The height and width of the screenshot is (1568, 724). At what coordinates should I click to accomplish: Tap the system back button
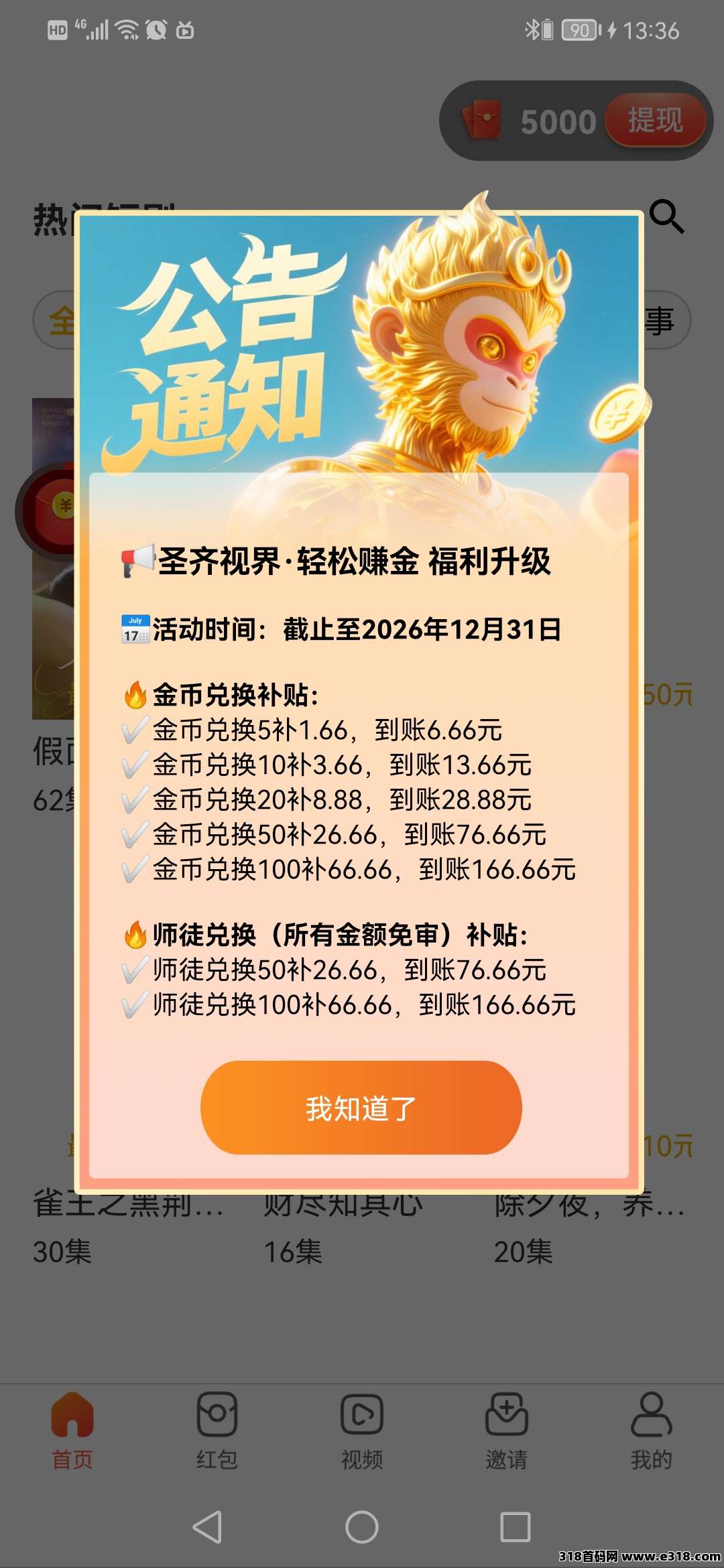207,1527
